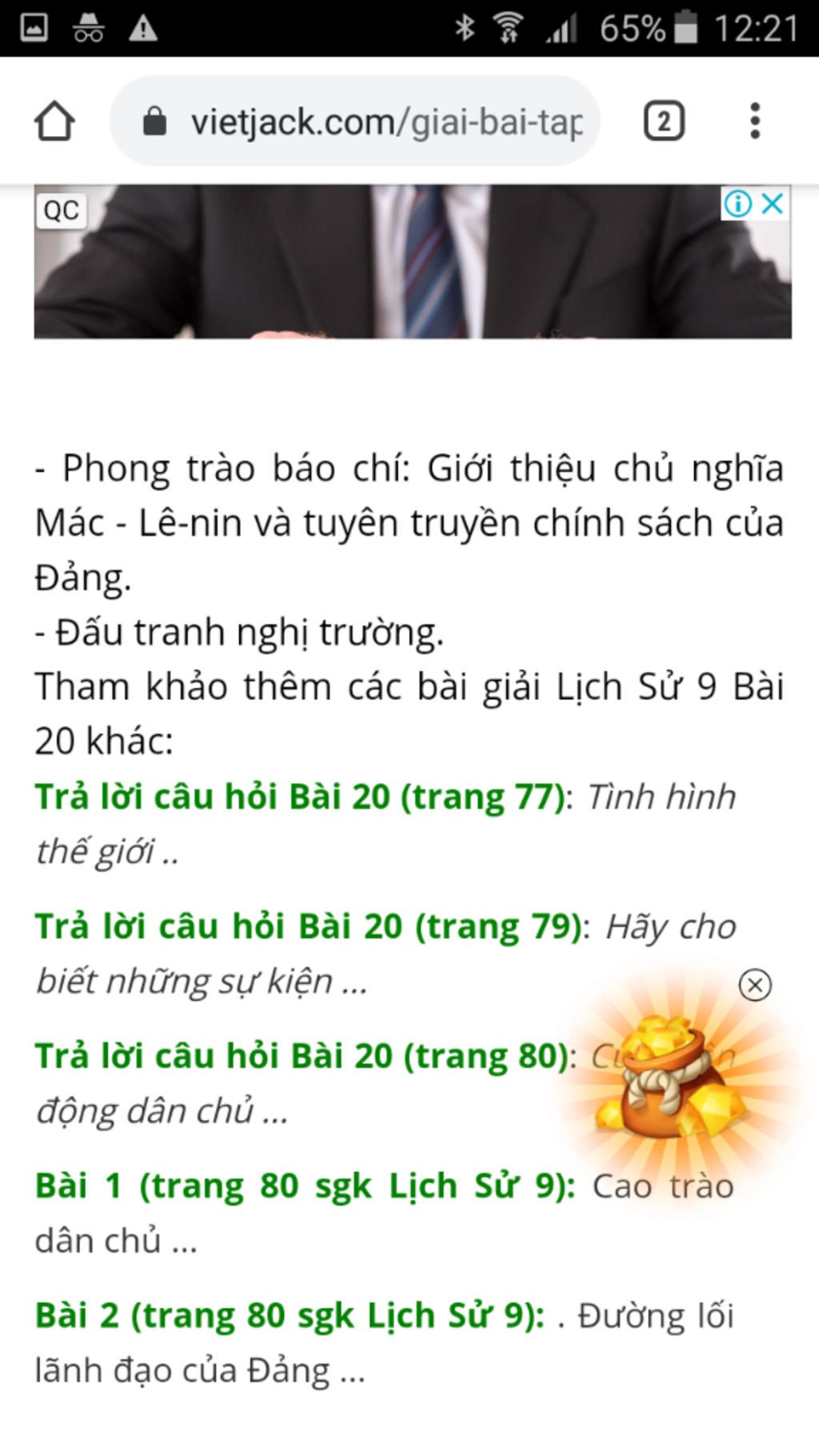
Task: Open the suit banner advertisement
Action: 412,264
